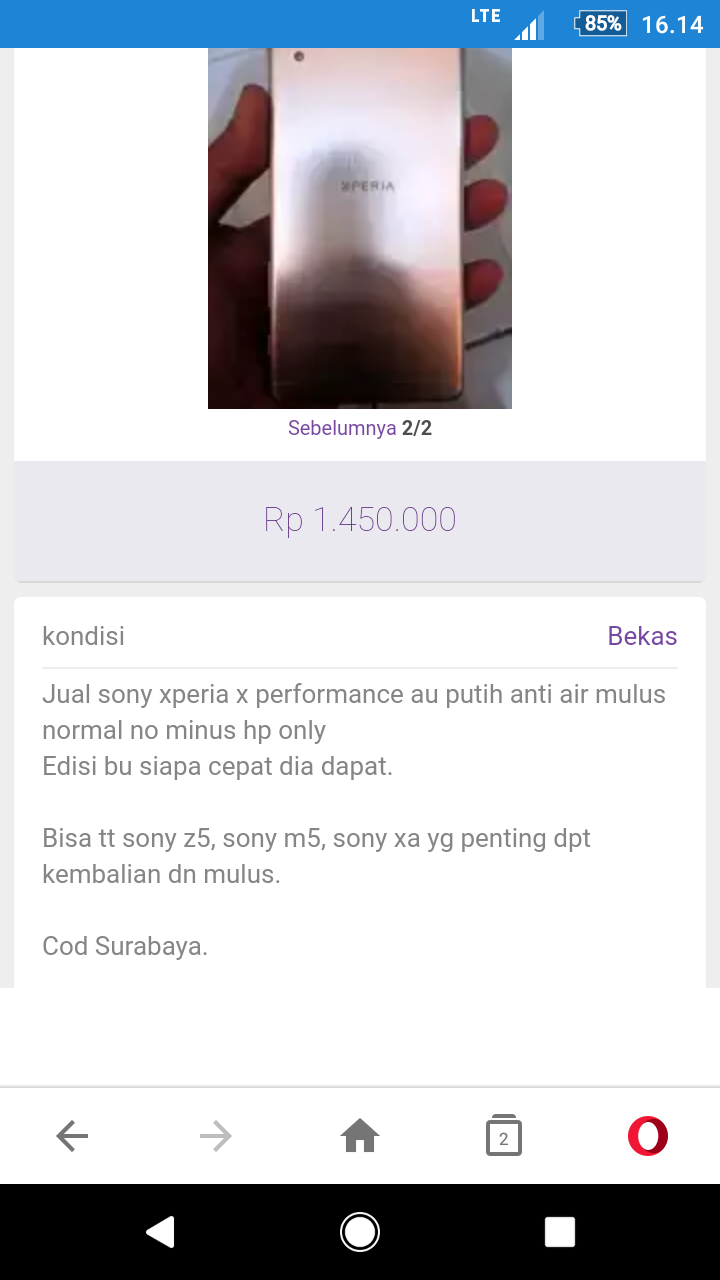The image size is (720, 1280).
Task: Open the Opera menu
Action: (648, 1136)
